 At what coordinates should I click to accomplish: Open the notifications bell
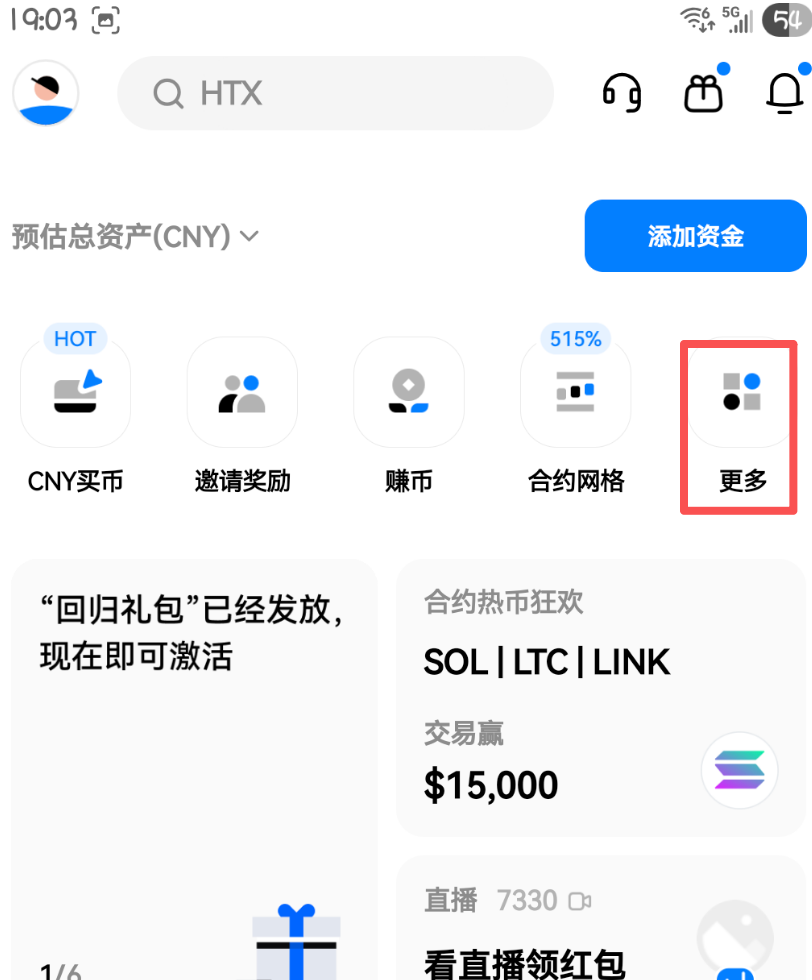click(784, 93)
